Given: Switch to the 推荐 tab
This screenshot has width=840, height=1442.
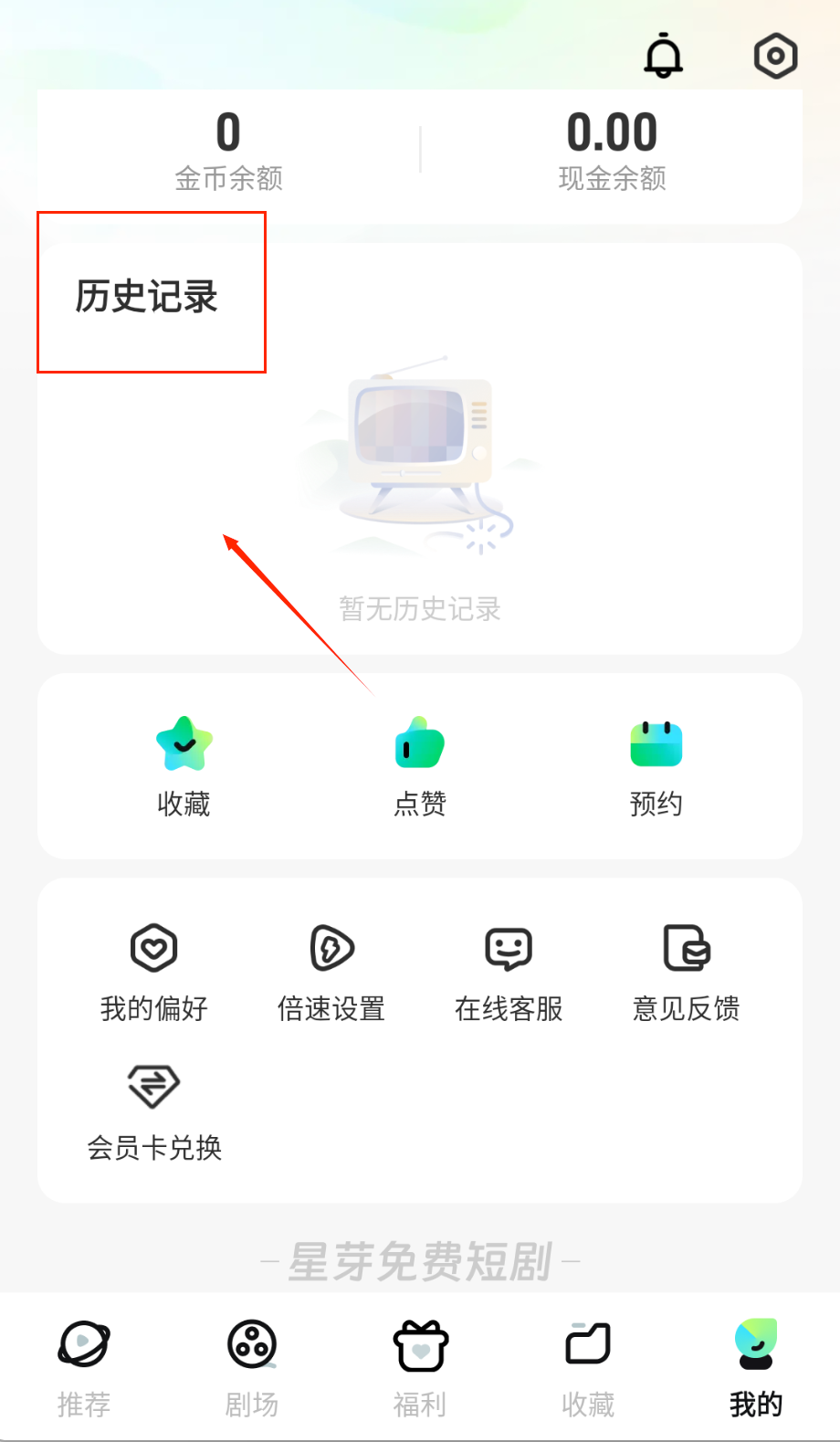Looking at the screenshot, I should click(84, 1367).
